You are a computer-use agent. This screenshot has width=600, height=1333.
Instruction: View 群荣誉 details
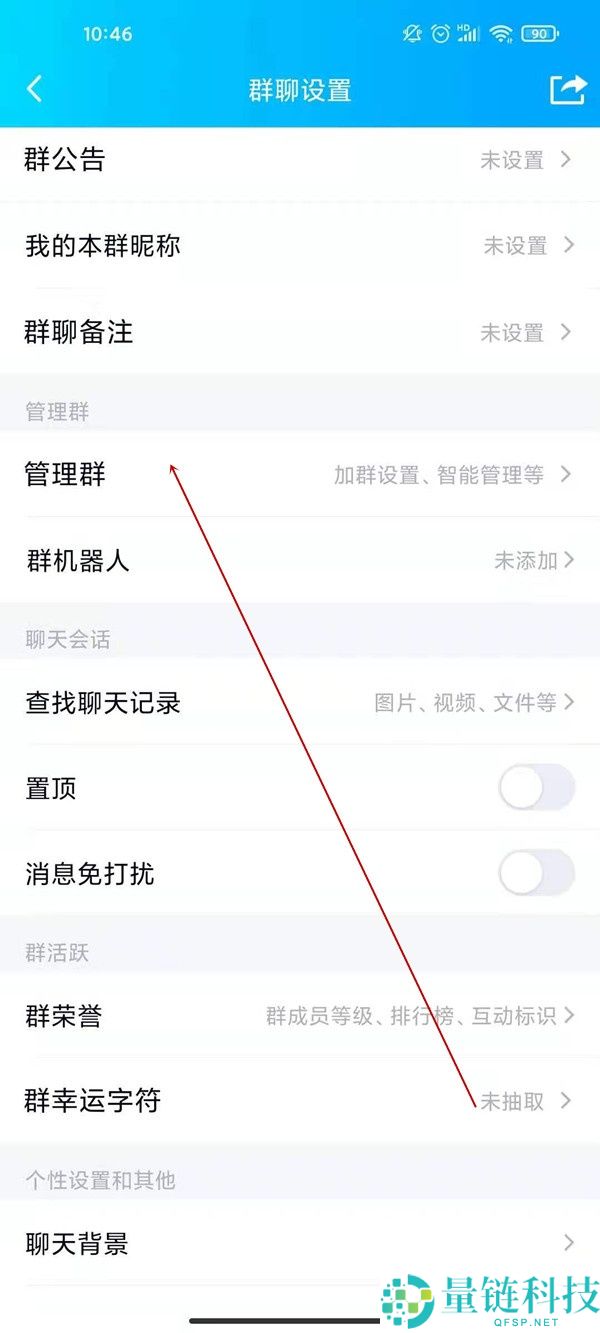click(x=300, y=1017)
